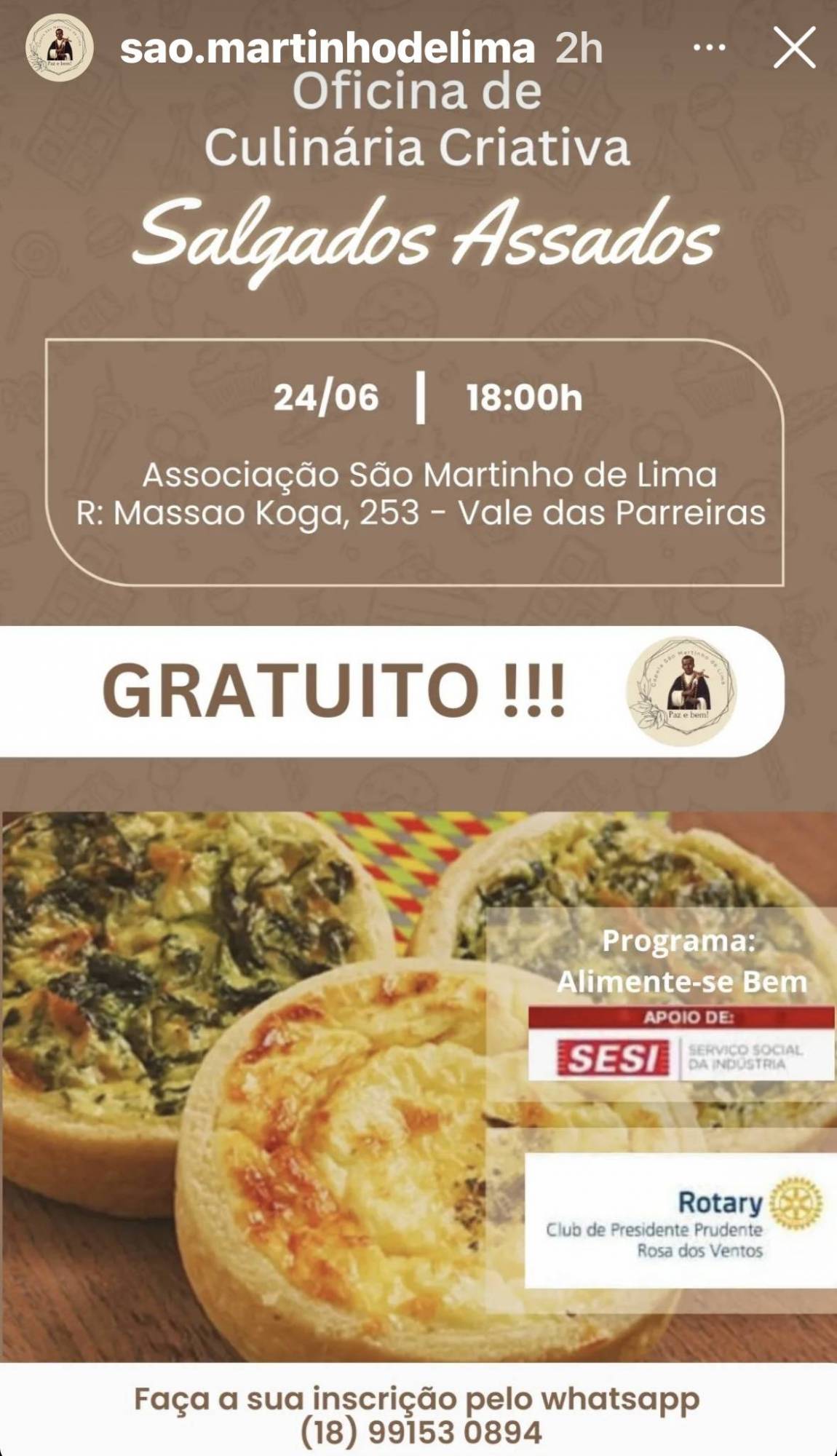Open the three-dot story options menu
Viewport: 837px width, 1456px height.
pos(709,48)
